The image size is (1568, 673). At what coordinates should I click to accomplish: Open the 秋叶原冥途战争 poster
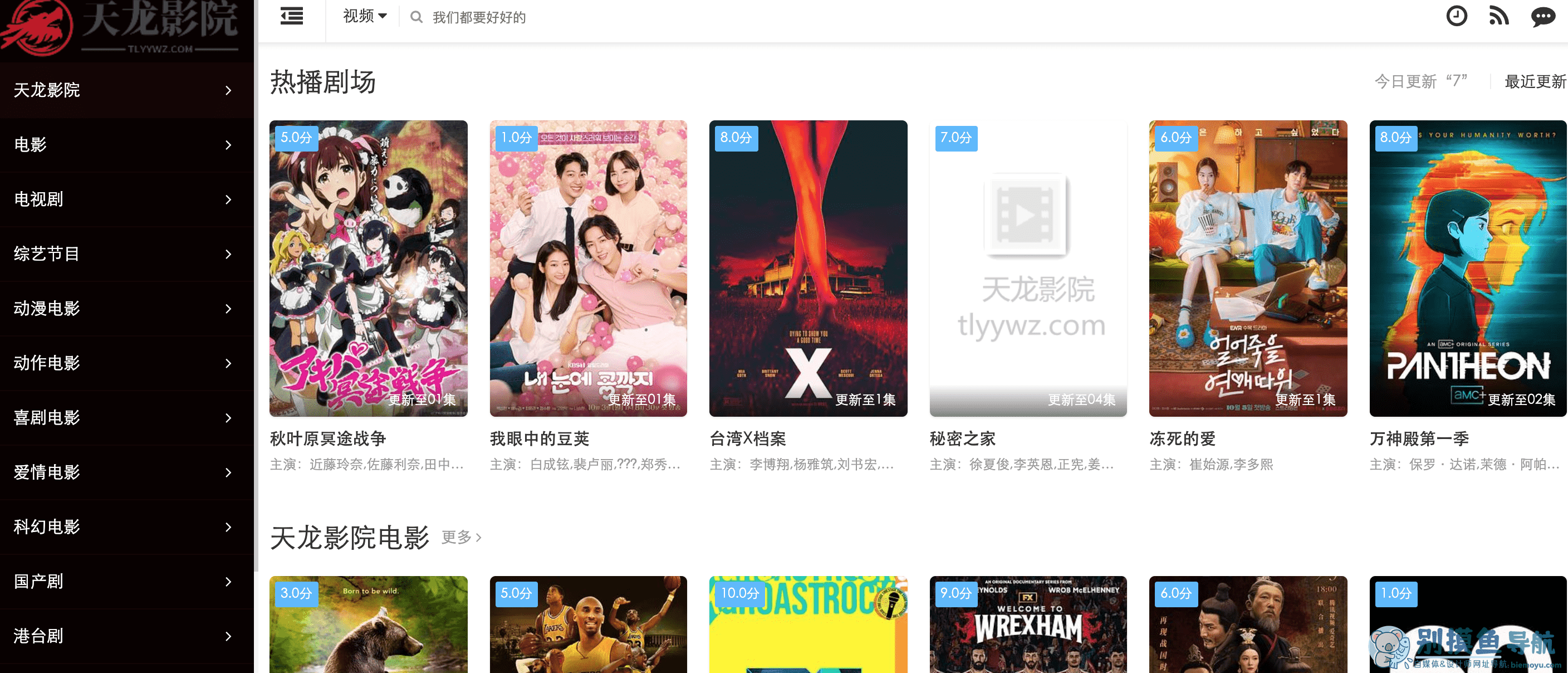(x=368, y=269)
